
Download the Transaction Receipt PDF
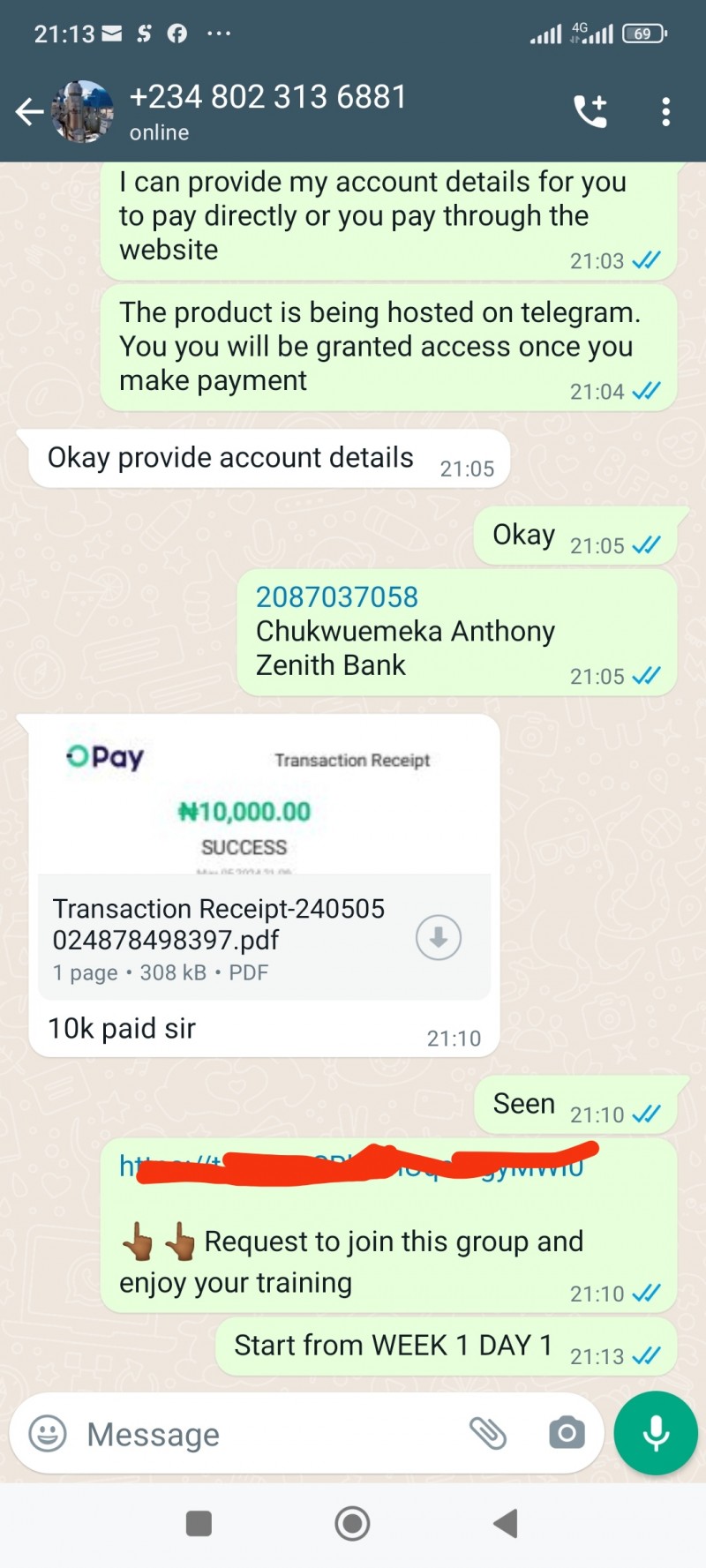pyautogui.click(x=439, y=937)
